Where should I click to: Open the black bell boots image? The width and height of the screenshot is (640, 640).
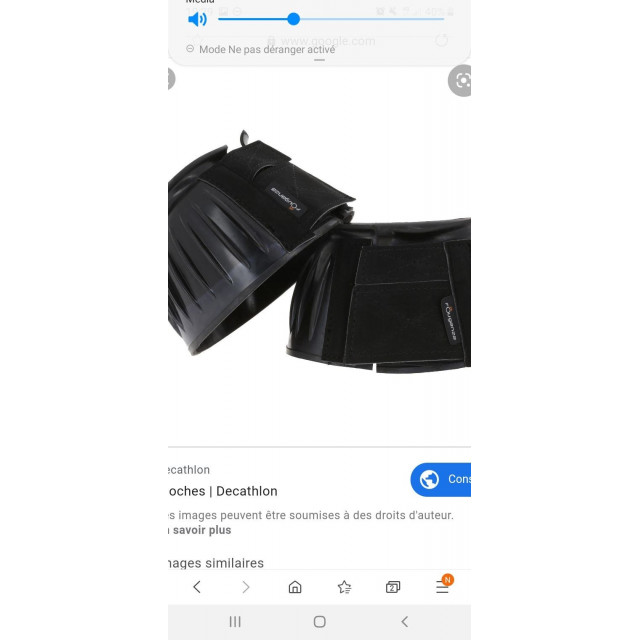click(x=319, y=255)
